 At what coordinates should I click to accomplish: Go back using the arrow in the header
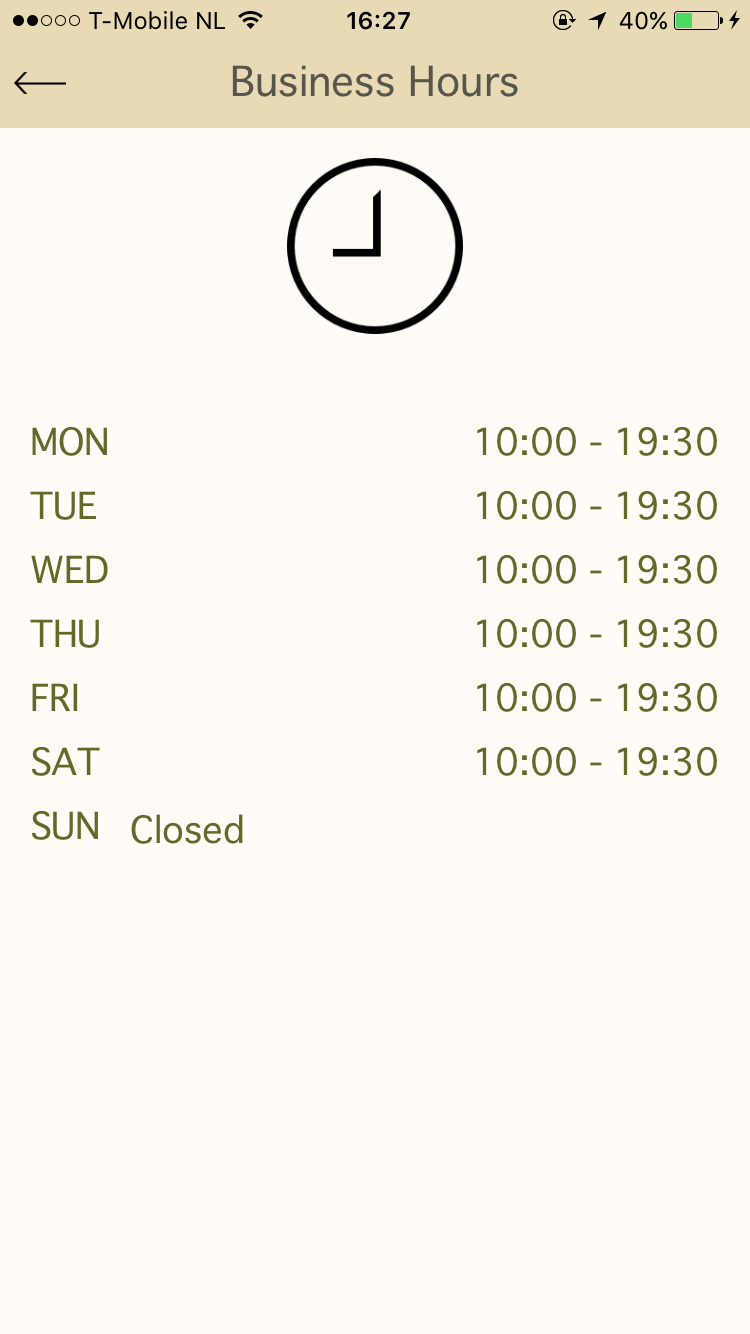click(40, 83)
